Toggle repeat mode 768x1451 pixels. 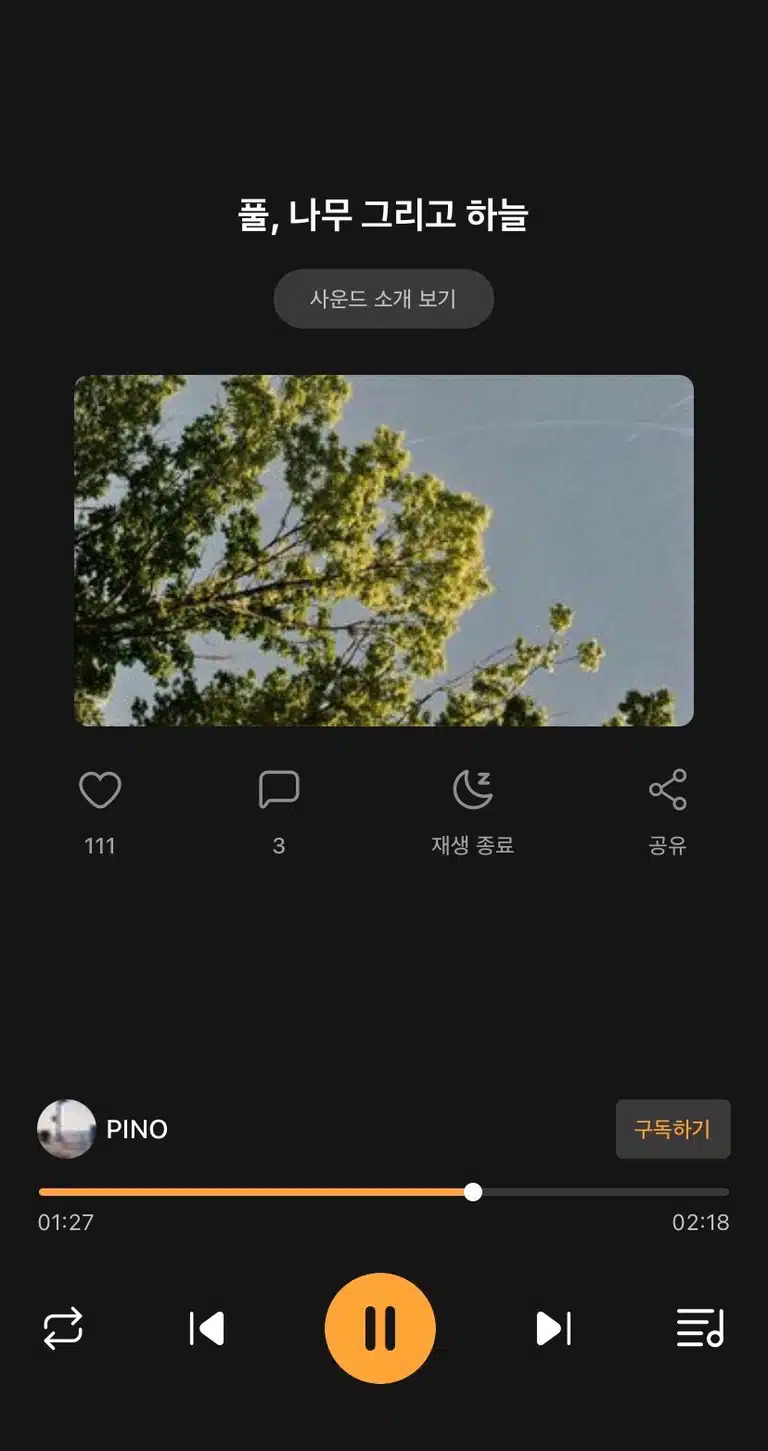tap(63, 1329)
